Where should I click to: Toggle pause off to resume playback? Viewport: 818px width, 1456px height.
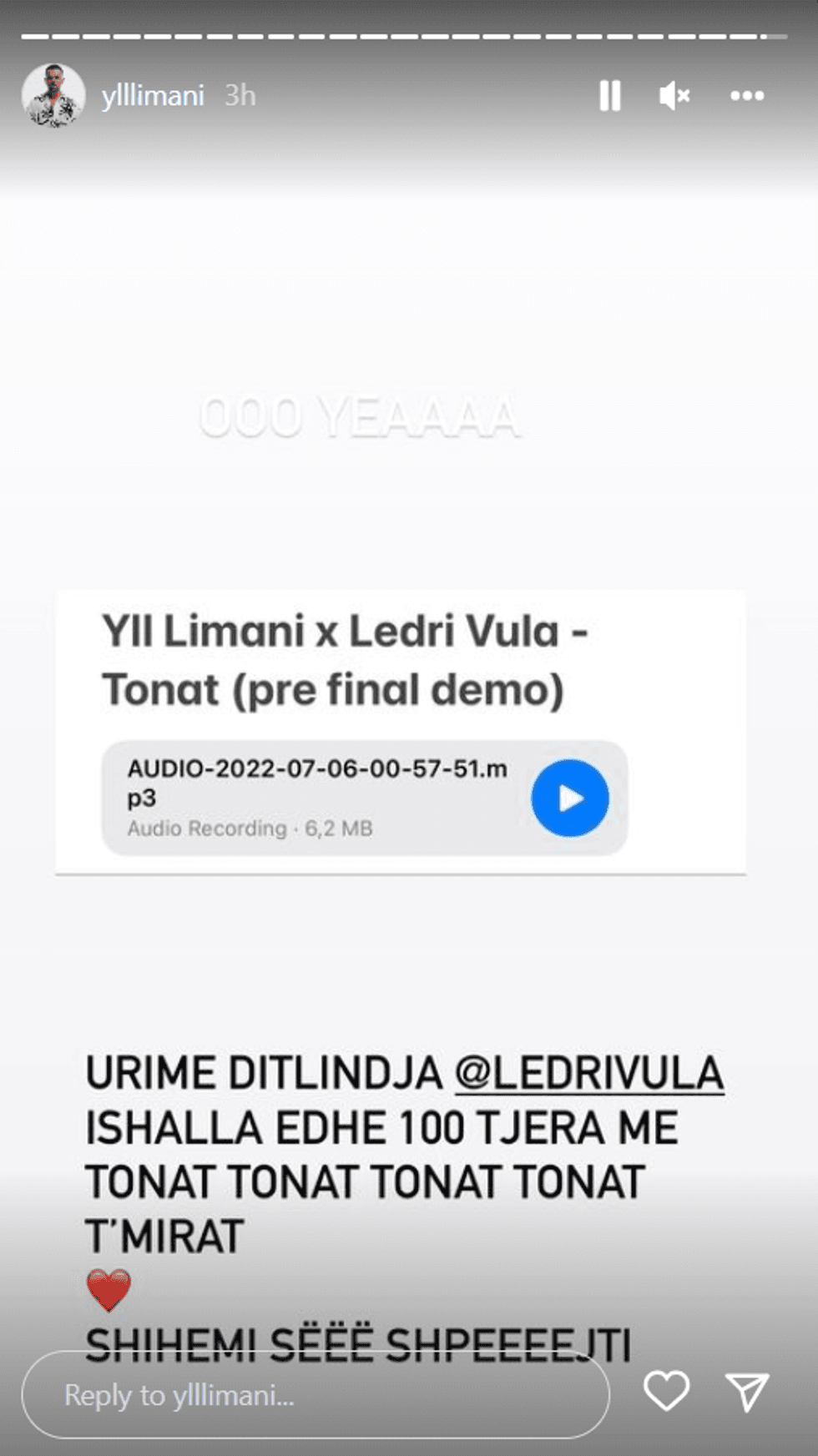point(610,95)
